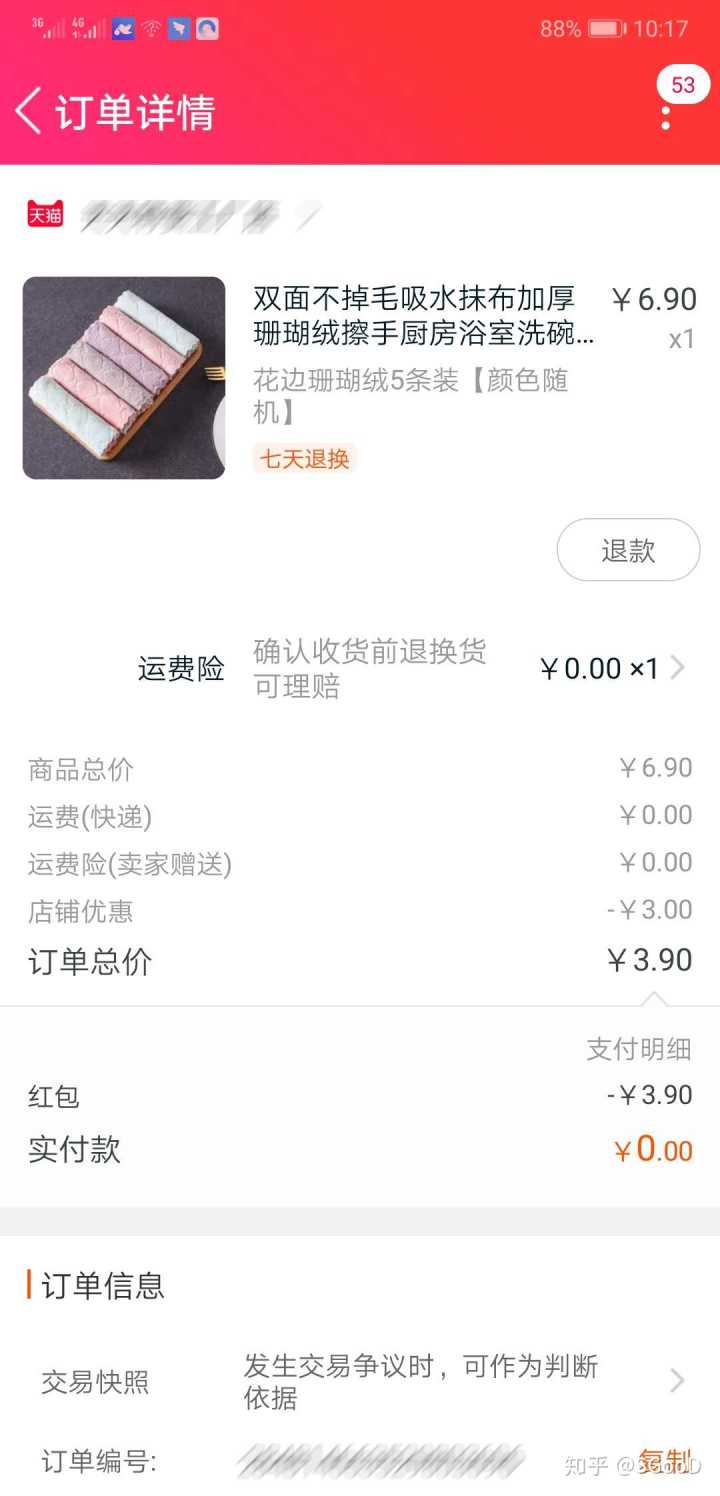Screen dimensions: 720x1496
Task: Open the 运费险 shipping insurance row
Action: [x=400, y=669]
